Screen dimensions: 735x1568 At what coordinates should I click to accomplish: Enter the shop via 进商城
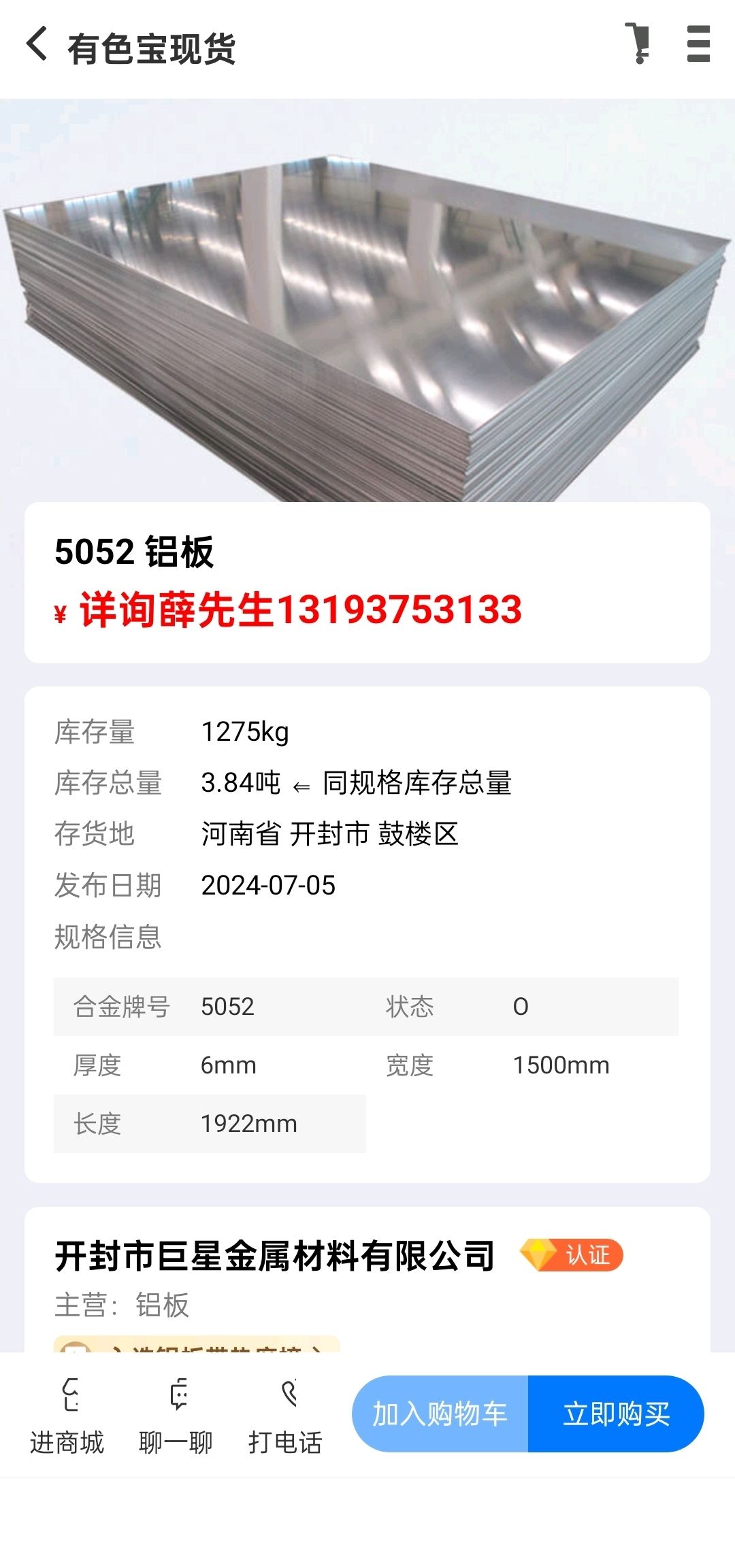tap(67, 1415)
